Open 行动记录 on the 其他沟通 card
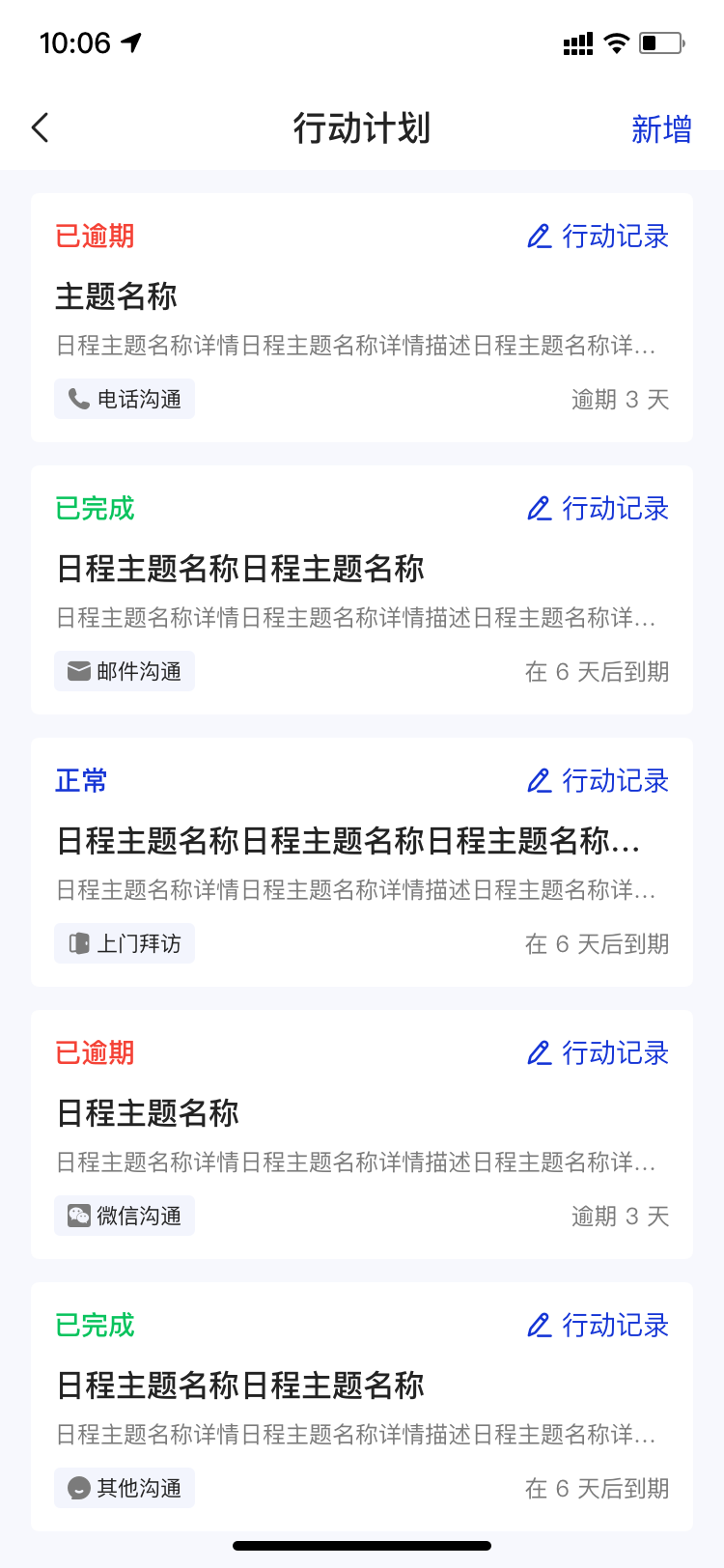Viewport: 724px width, 1568px height. pyautogui.click(x=598, y=1326)
